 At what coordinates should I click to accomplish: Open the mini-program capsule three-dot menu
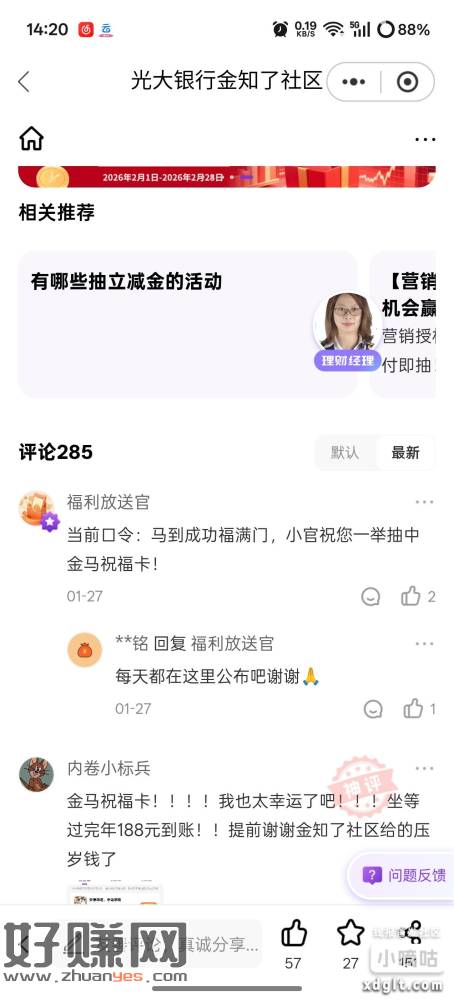pos(354,82)
